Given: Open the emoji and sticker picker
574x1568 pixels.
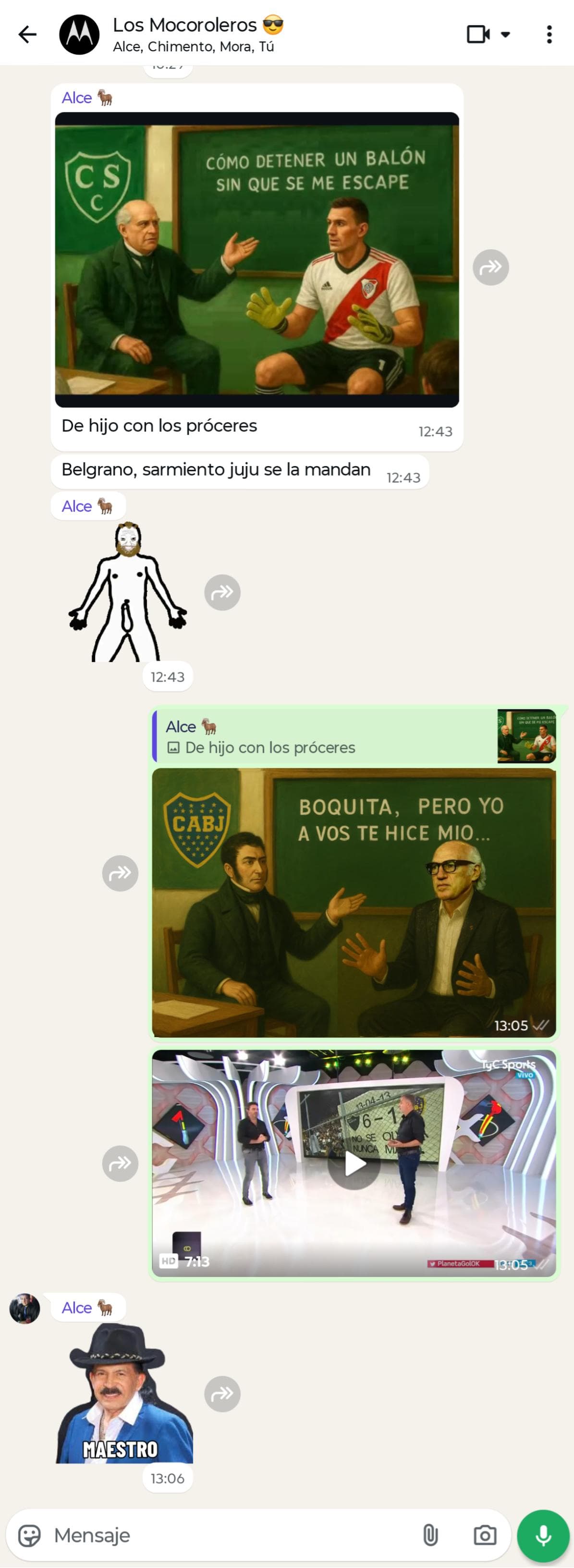Looking at the screenshot, I should coord(29,1535).
